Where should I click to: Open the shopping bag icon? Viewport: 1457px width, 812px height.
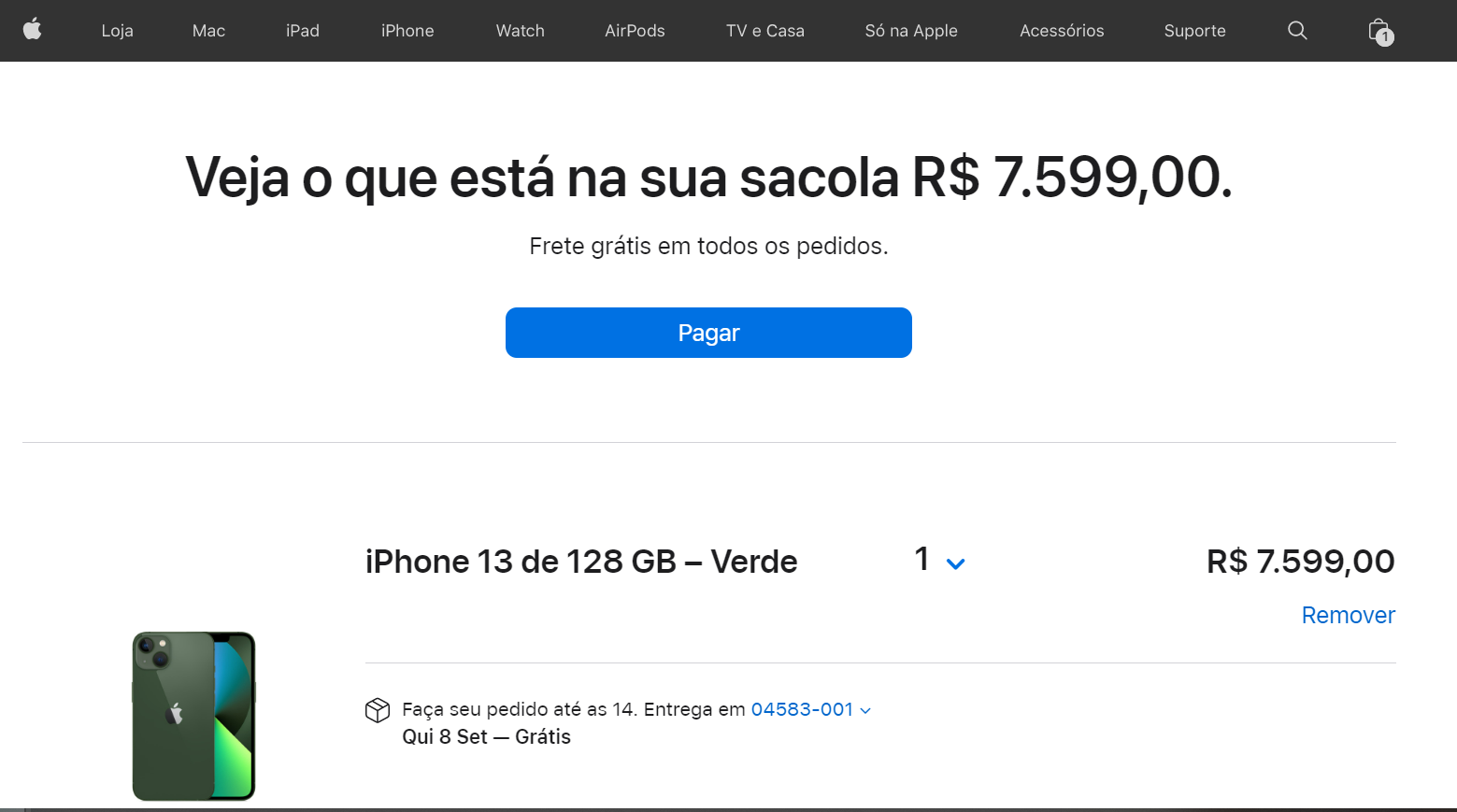pyautogui.click(x=1379, y=31)
